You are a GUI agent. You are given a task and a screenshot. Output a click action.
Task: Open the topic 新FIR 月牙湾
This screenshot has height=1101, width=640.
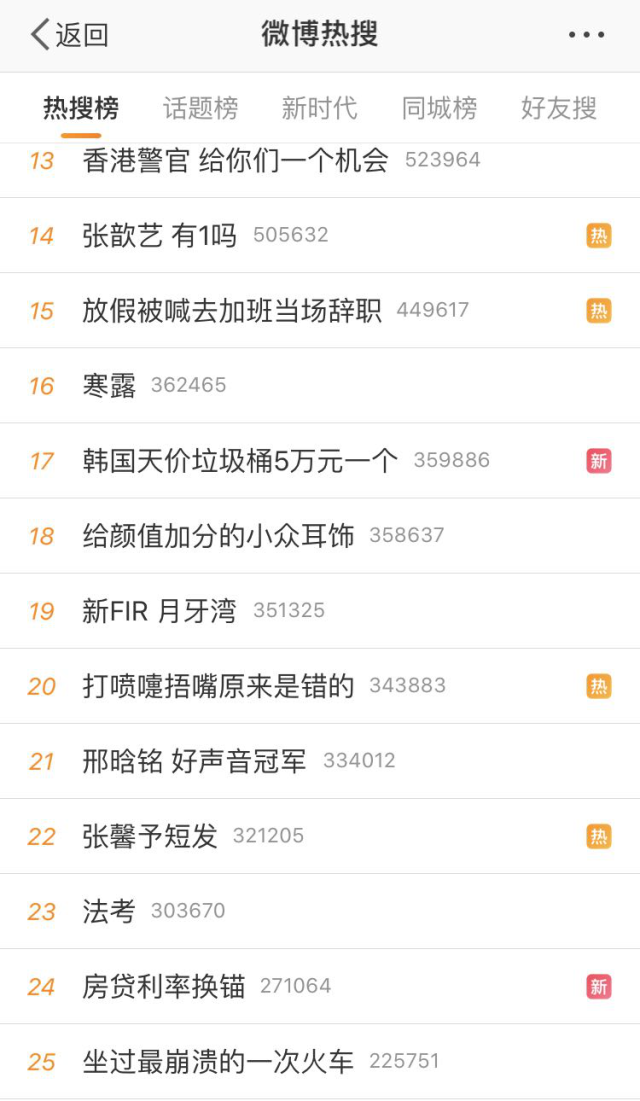point(160,611)
